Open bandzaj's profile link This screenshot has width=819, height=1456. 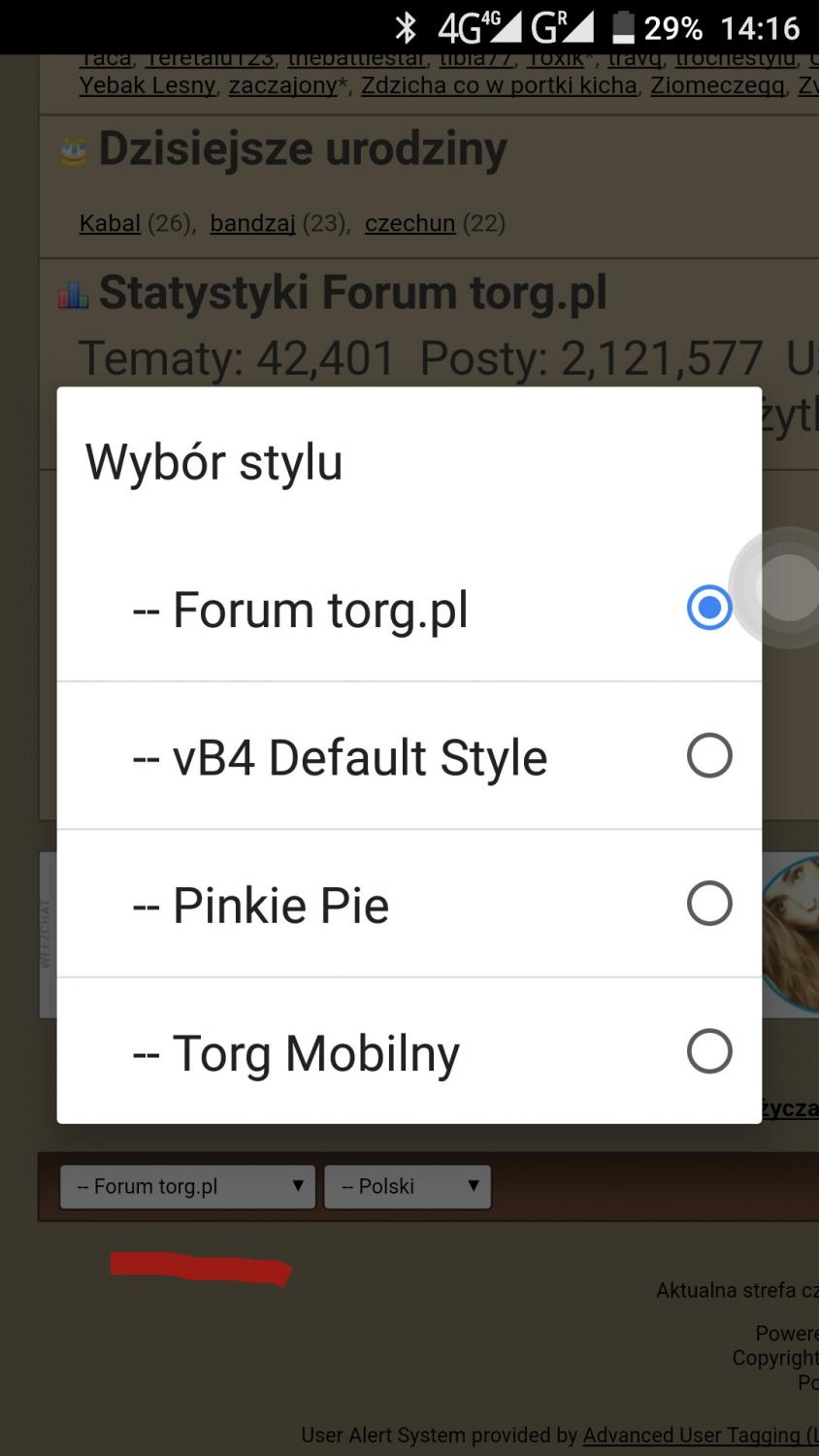252,223
